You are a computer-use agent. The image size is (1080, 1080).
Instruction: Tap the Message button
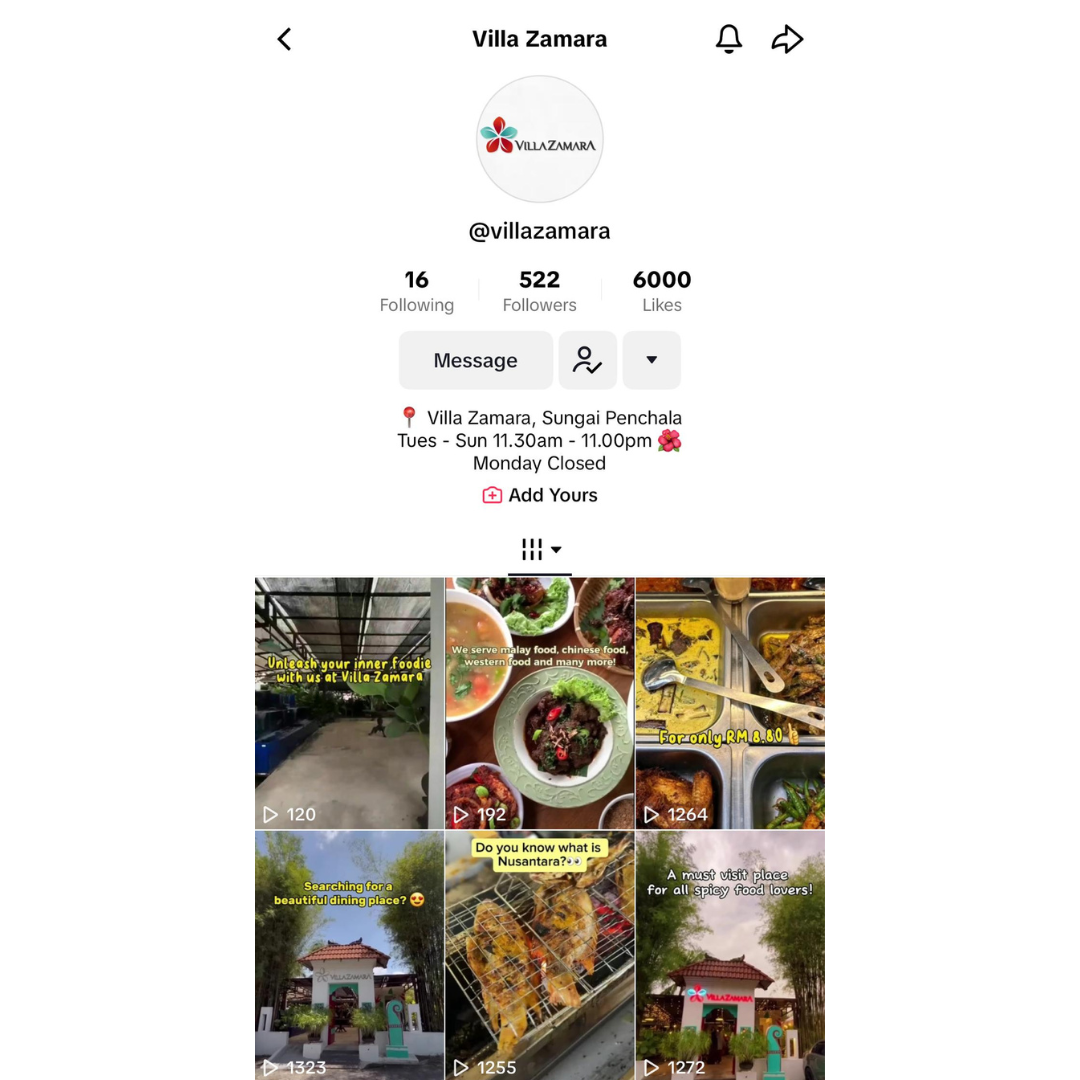(476, 360)
